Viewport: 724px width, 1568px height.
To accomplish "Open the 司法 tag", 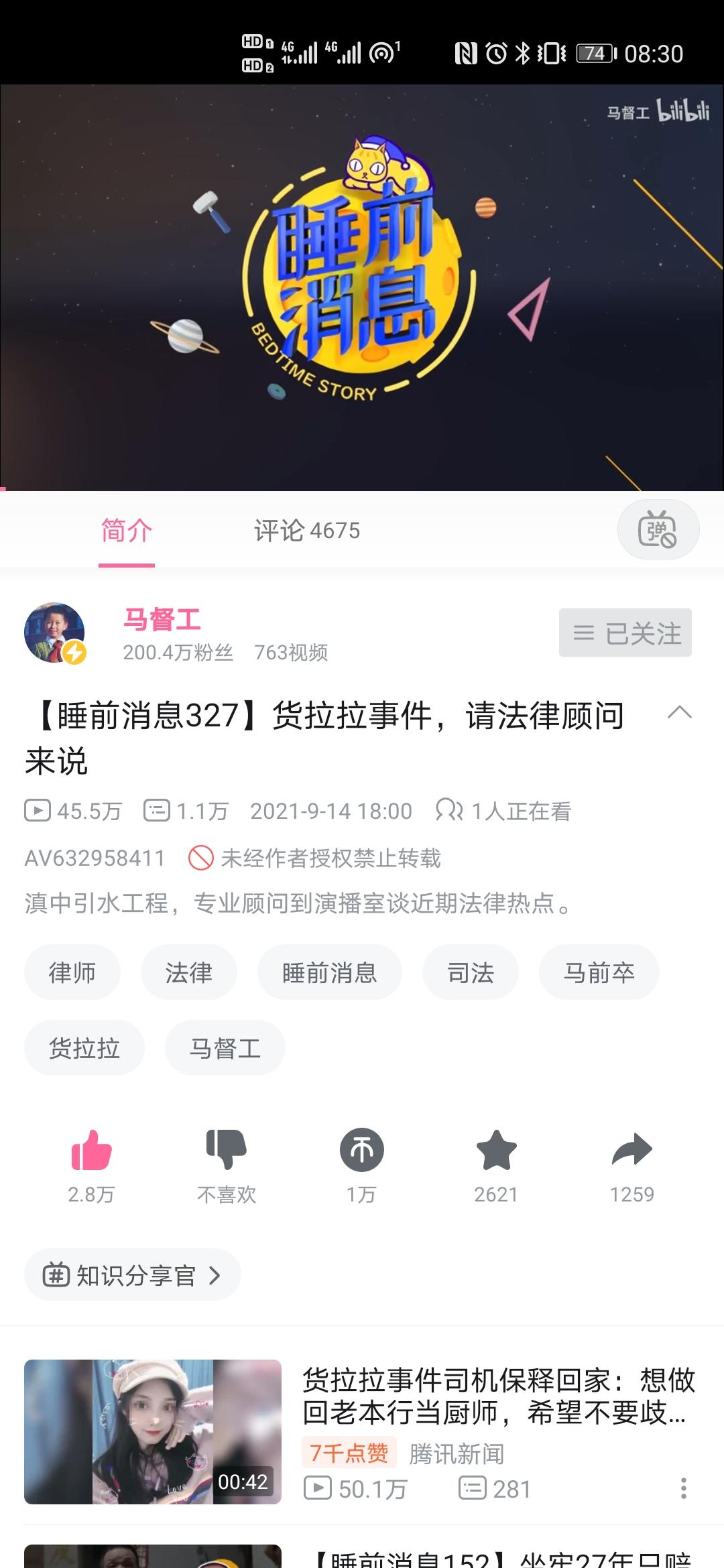I will click(x=470, y=972).
